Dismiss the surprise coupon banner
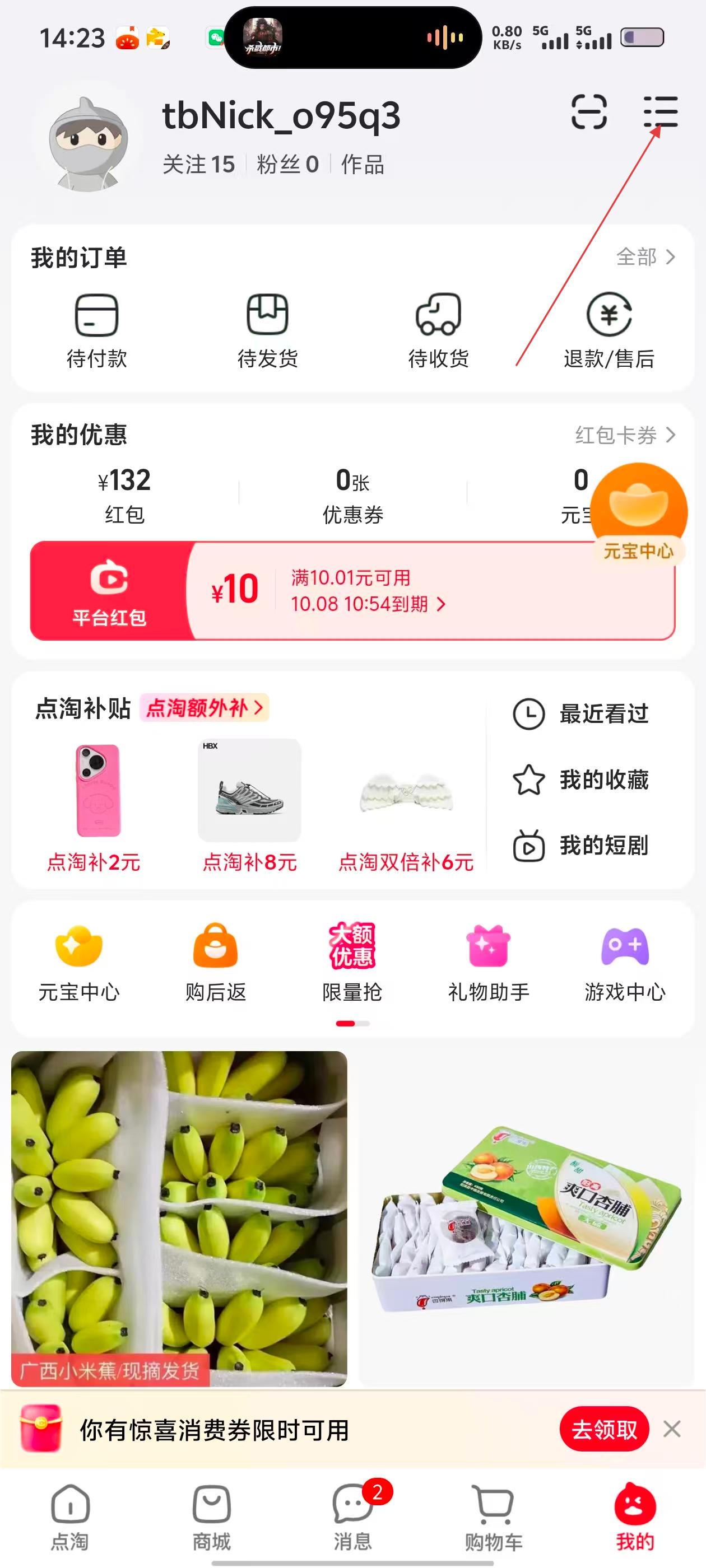Viewport: 706px width, 1568px height. click(672, 1429)
